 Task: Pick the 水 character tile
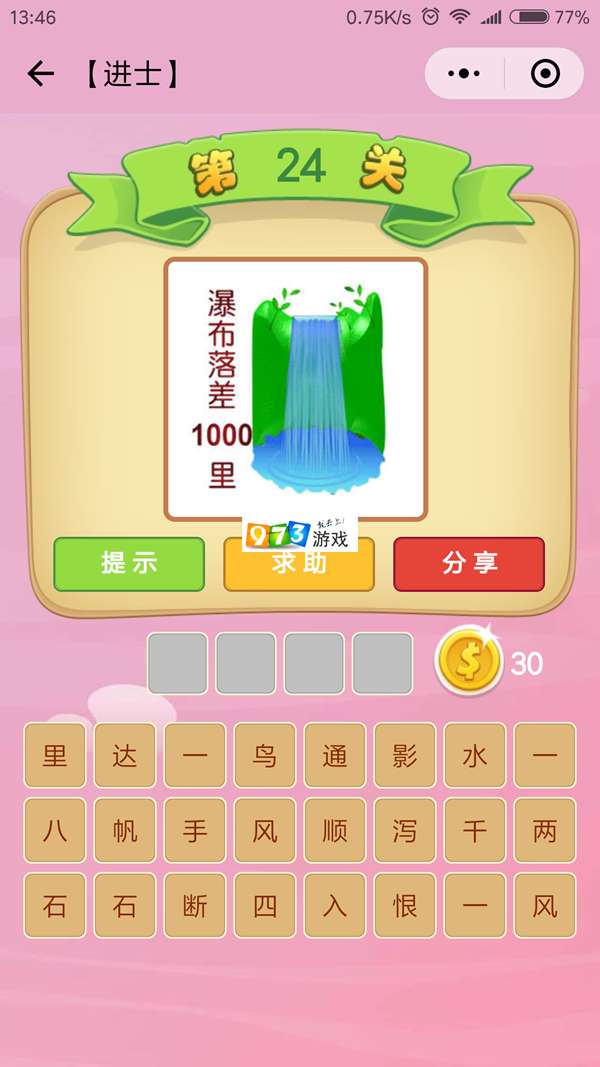(475, 755)
